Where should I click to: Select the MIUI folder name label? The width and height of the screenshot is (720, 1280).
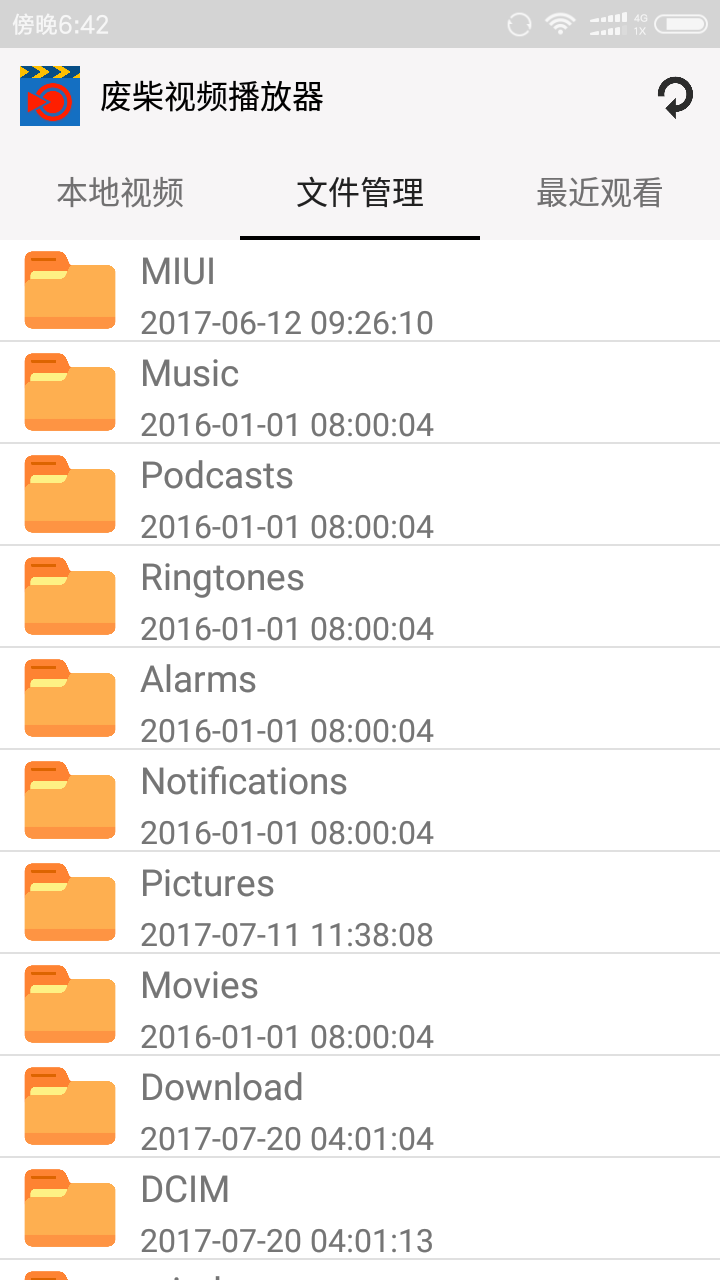tap(177, 271)
